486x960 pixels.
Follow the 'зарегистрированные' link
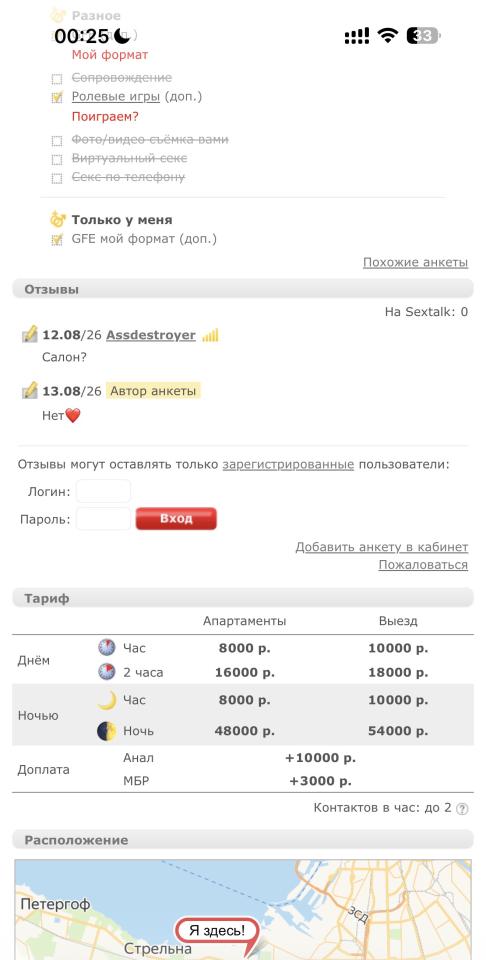pyautogui.click(x=288, y=465)
